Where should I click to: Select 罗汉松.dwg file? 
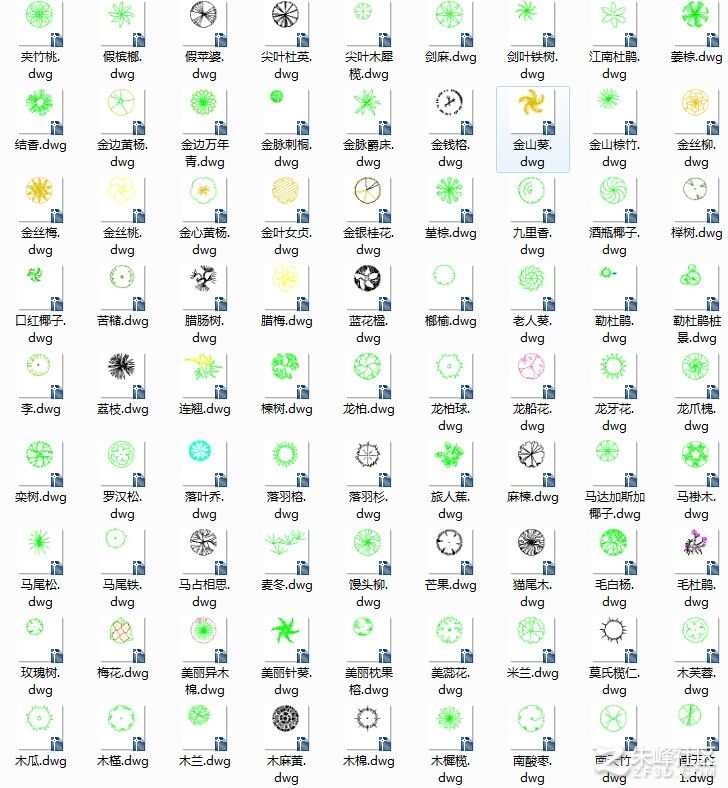coord(122,462)
